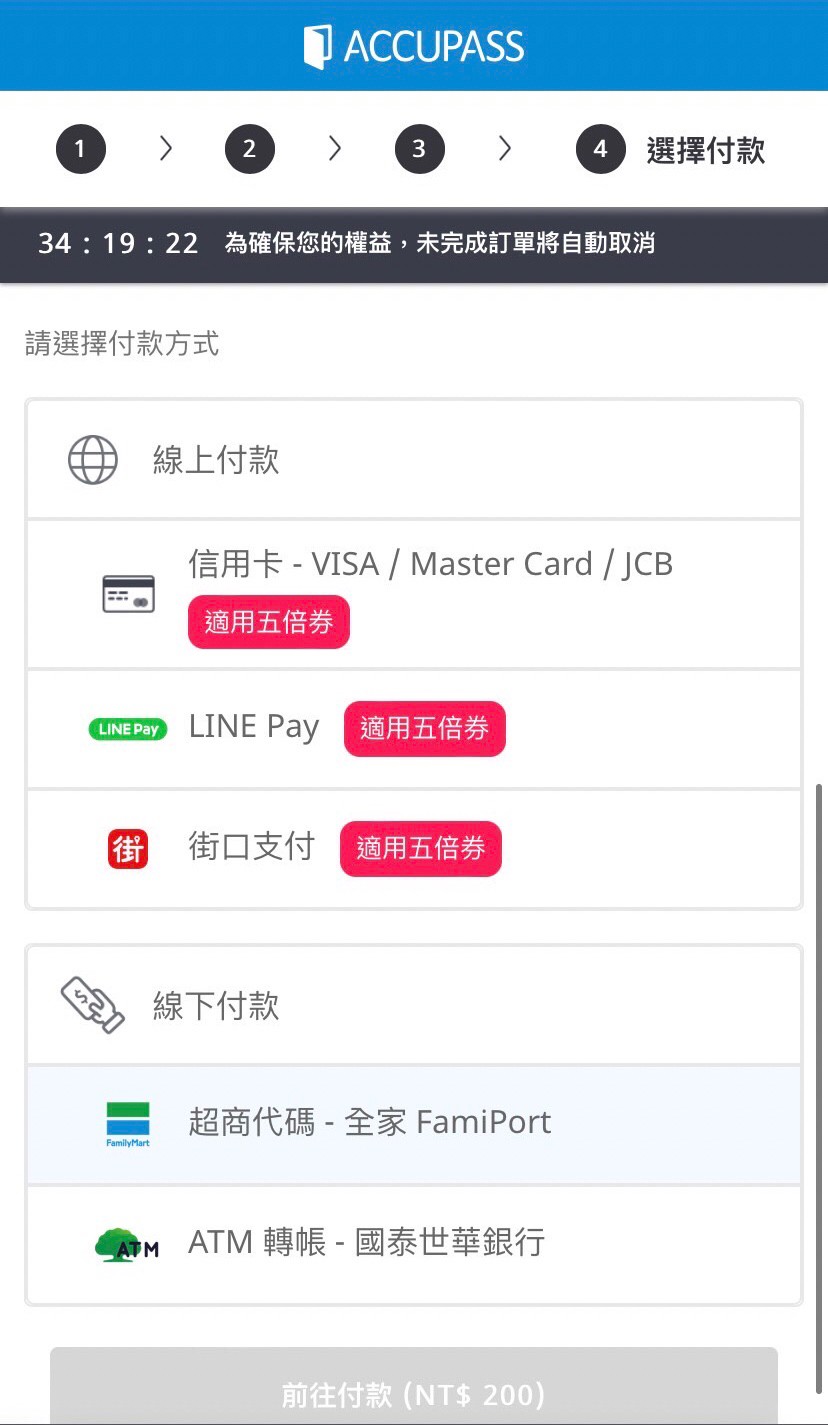Tap 前往付款 (NT$ 200) button
This screenshot has height=1425, width=828.
point(414,1392)
